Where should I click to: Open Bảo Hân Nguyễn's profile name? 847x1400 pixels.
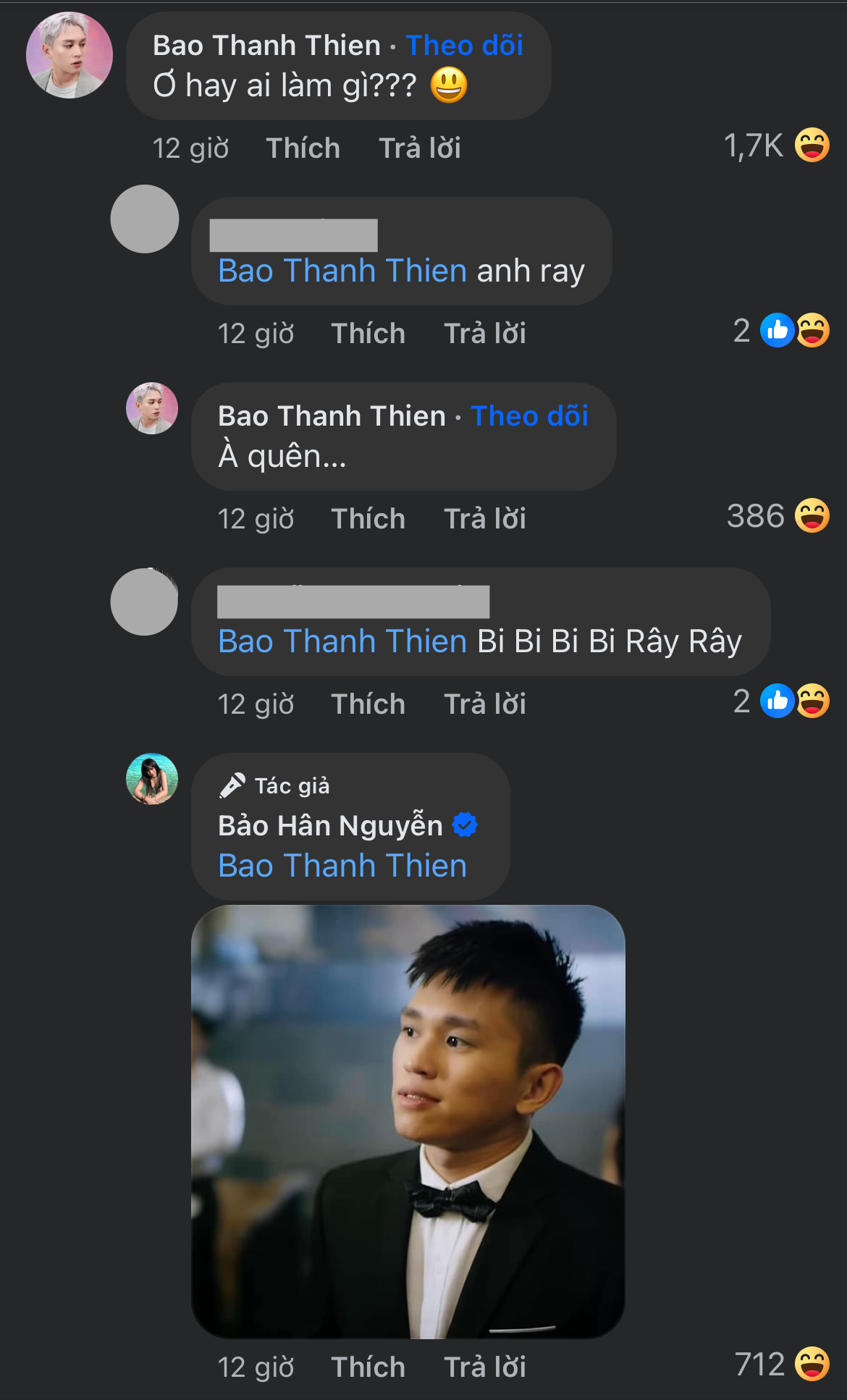tap(330, 825)
